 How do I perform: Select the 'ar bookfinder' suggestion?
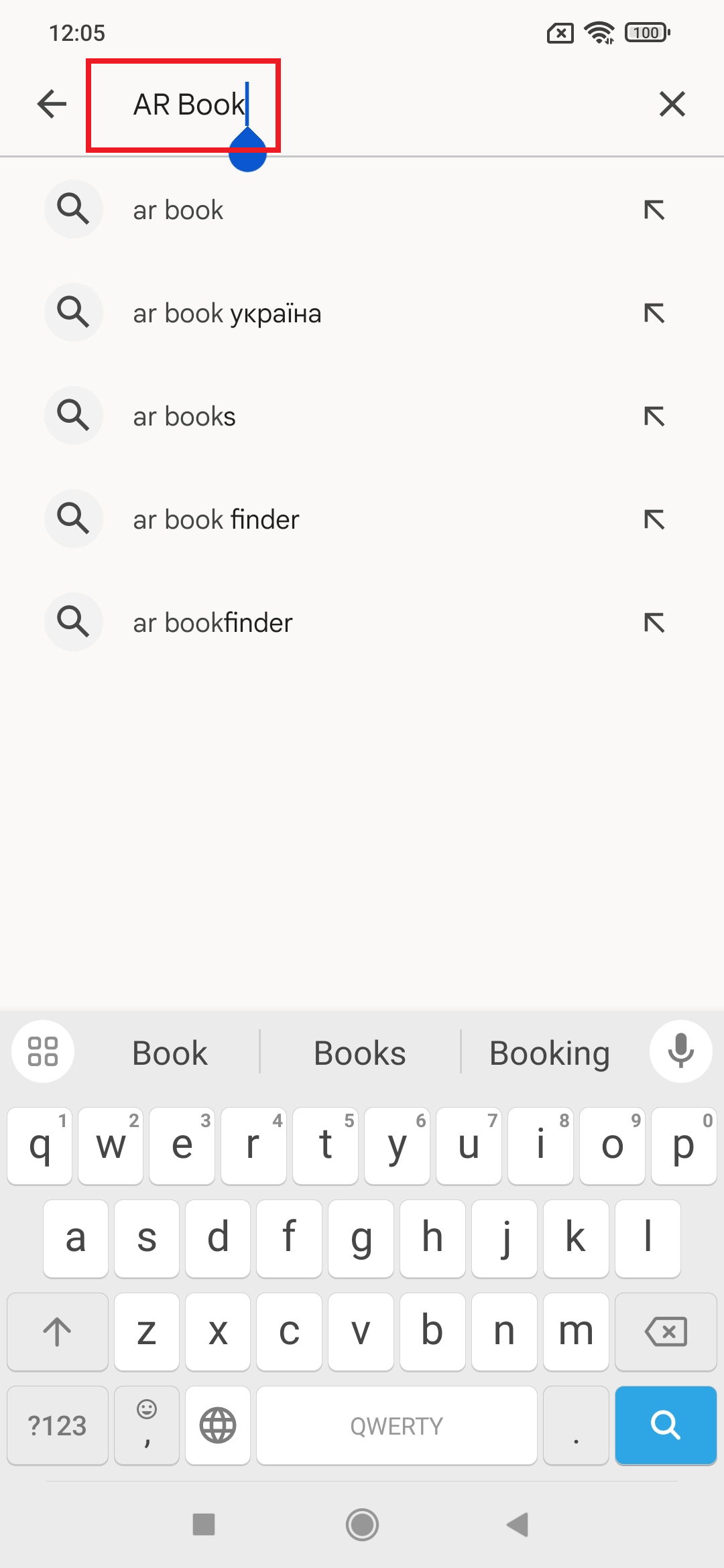362,623
